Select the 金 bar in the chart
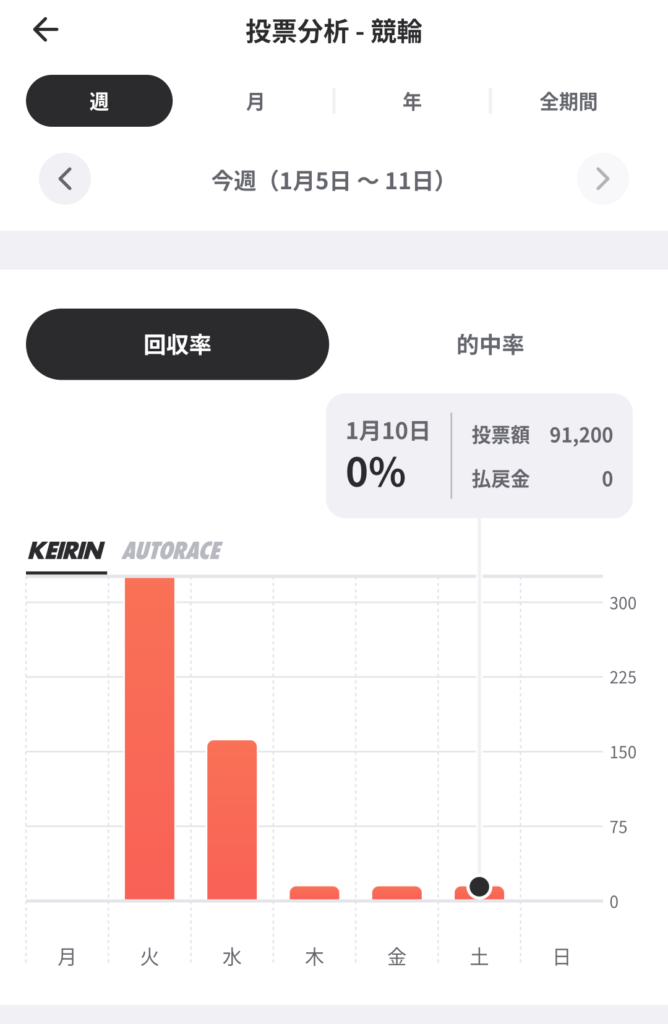668x1024 pixels. (397, 893)
